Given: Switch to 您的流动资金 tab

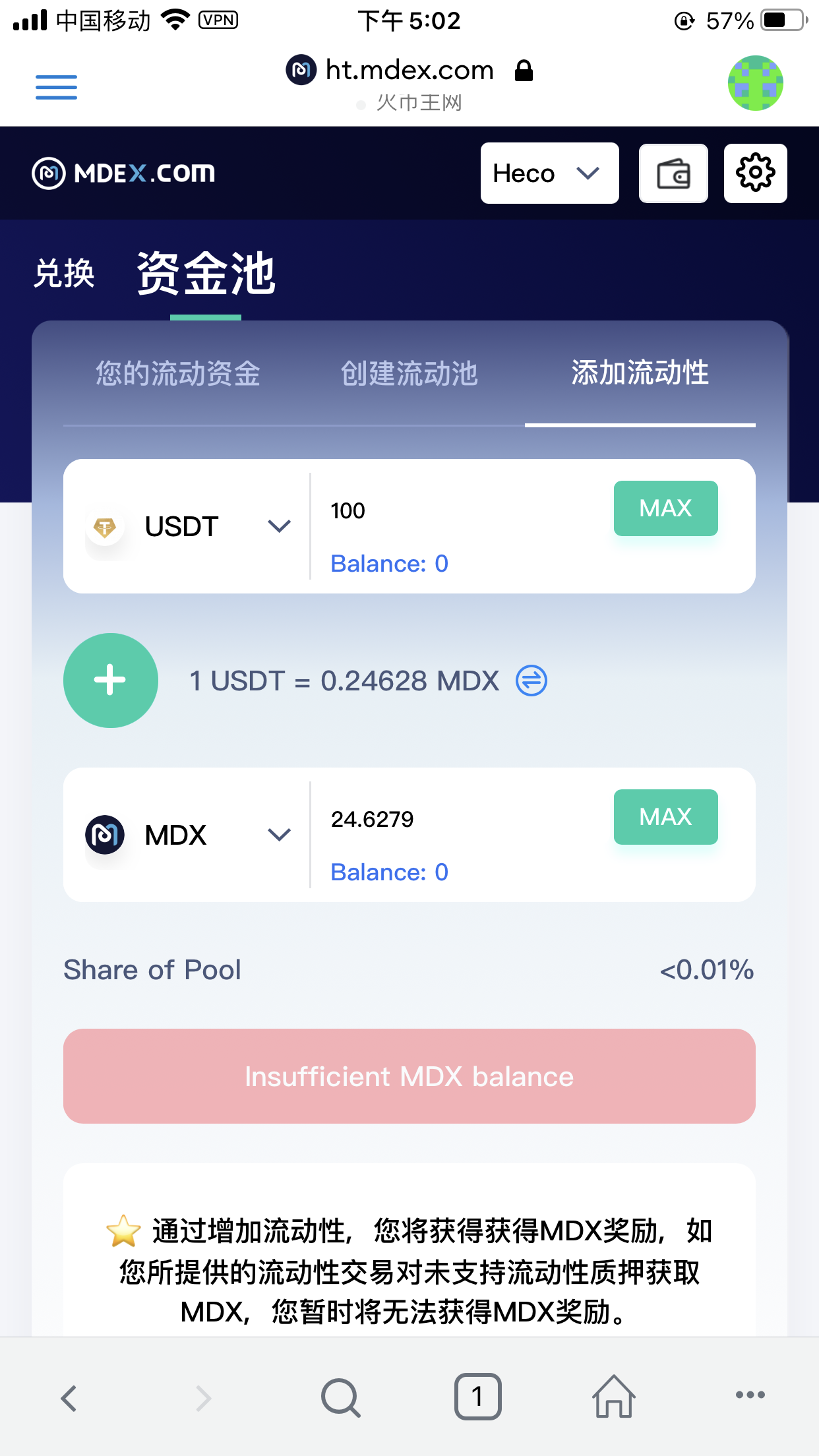Looking at the screenshot, I should tap(178, 373).
